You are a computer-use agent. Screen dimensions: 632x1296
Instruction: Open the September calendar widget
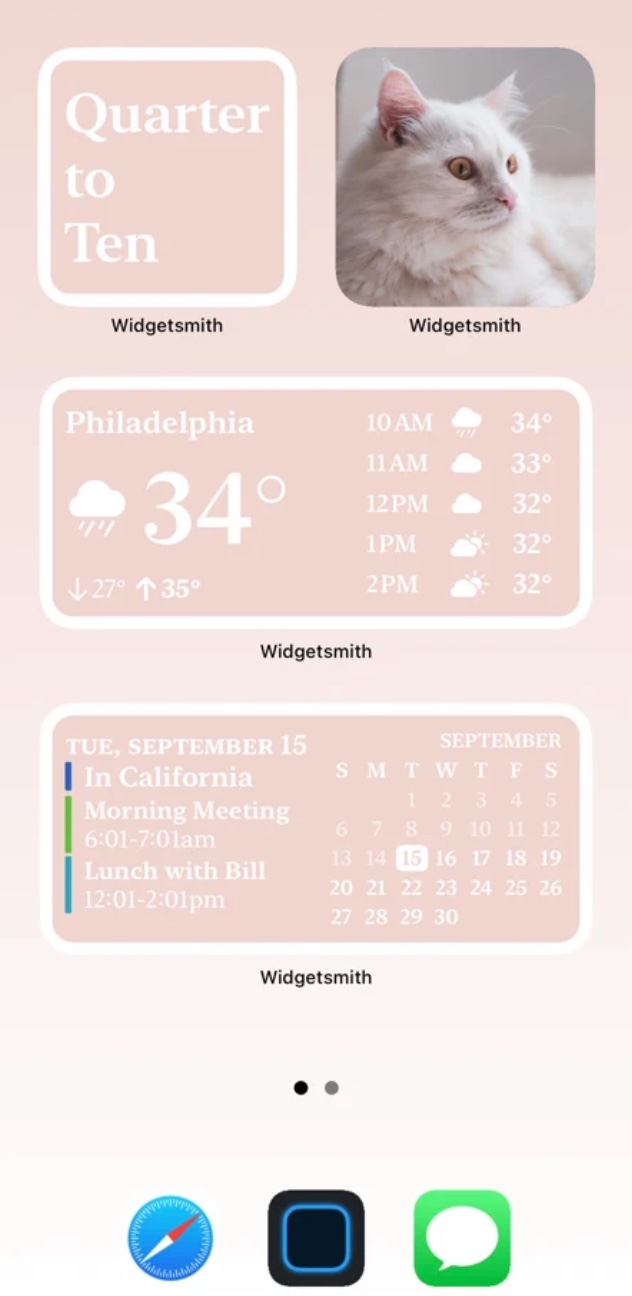(316, 829)
